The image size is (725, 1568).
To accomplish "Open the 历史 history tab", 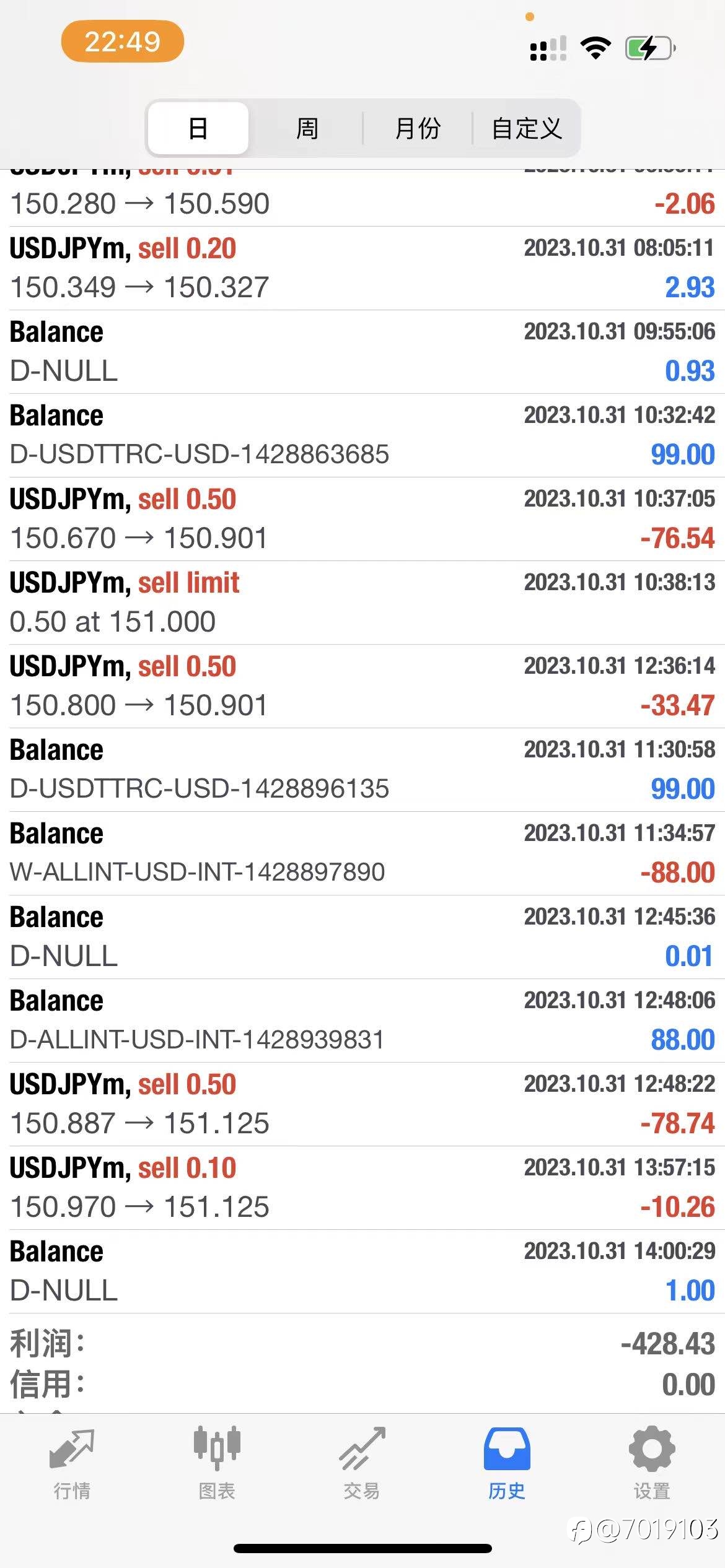I will (507, 1464).
